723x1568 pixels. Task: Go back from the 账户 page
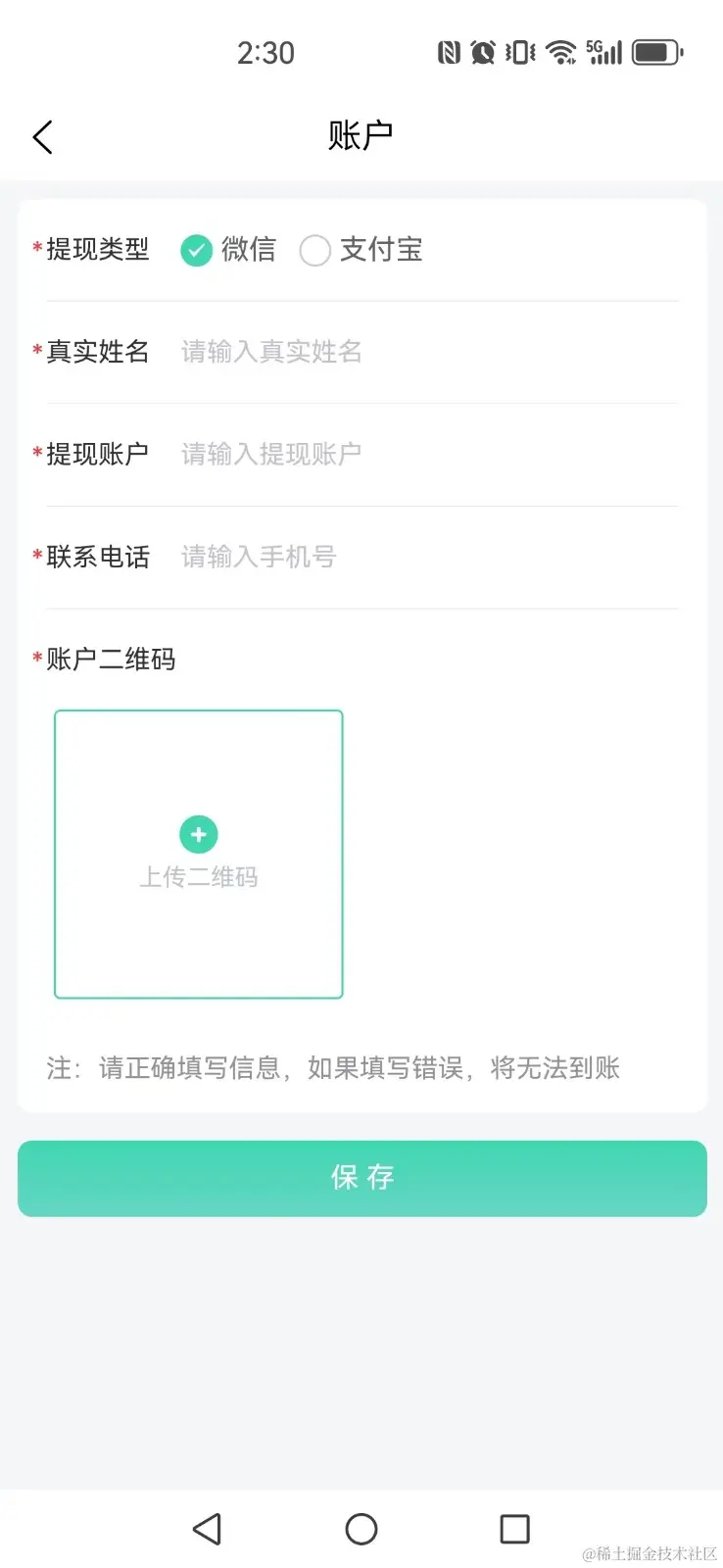(43, 137)
